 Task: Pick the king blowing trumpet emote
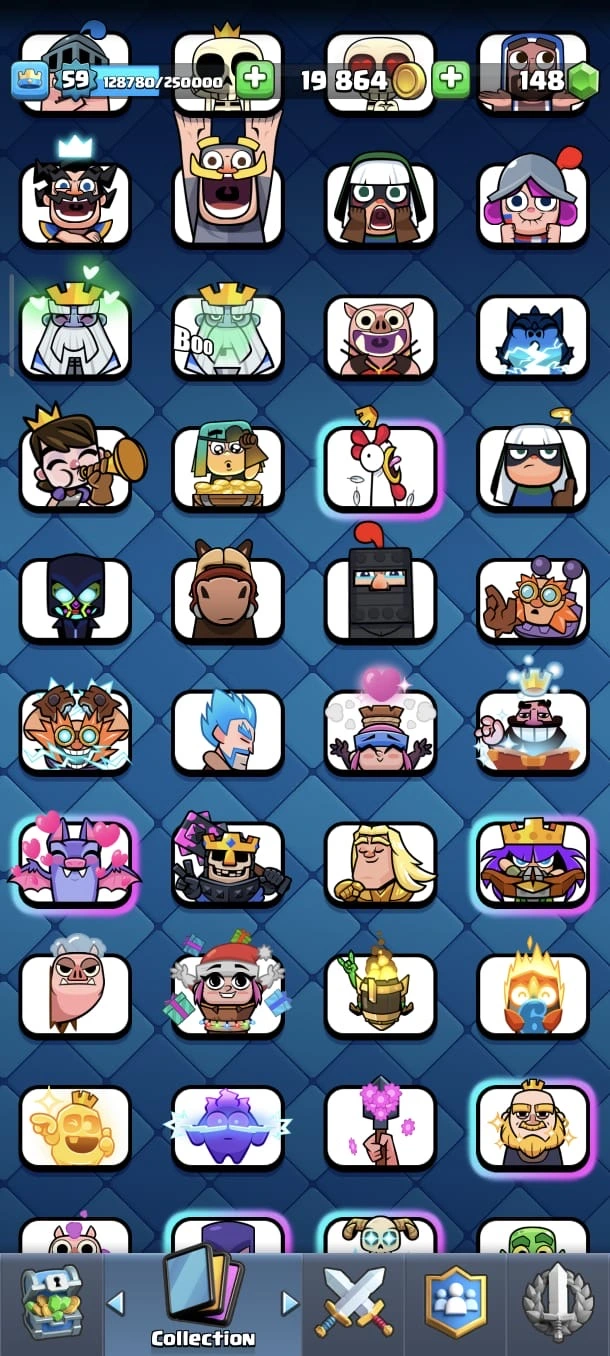tap(75, 468)
